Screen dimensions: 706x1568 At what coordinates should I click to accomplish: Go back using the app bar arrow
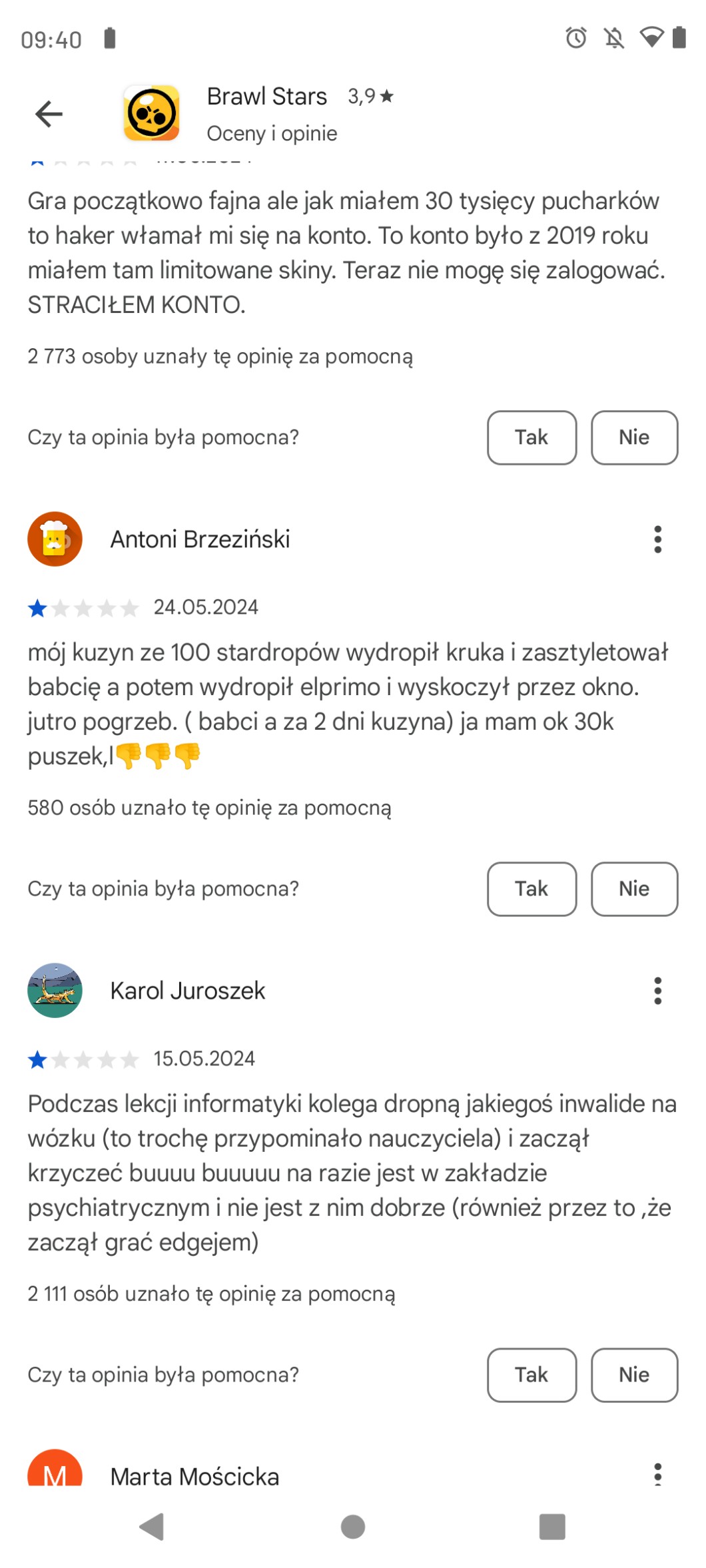[49, 114]
